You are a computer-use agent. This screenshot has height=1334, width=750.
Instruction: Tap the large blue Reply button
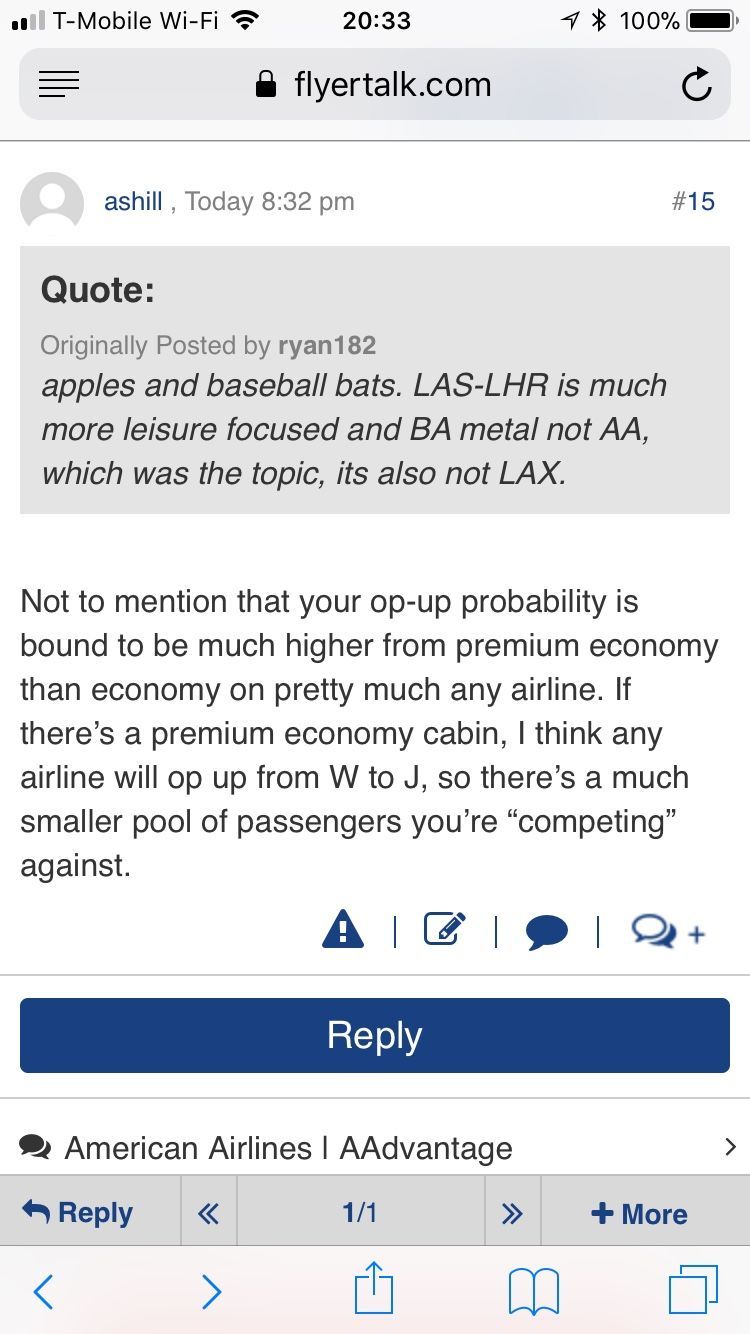374,1035
